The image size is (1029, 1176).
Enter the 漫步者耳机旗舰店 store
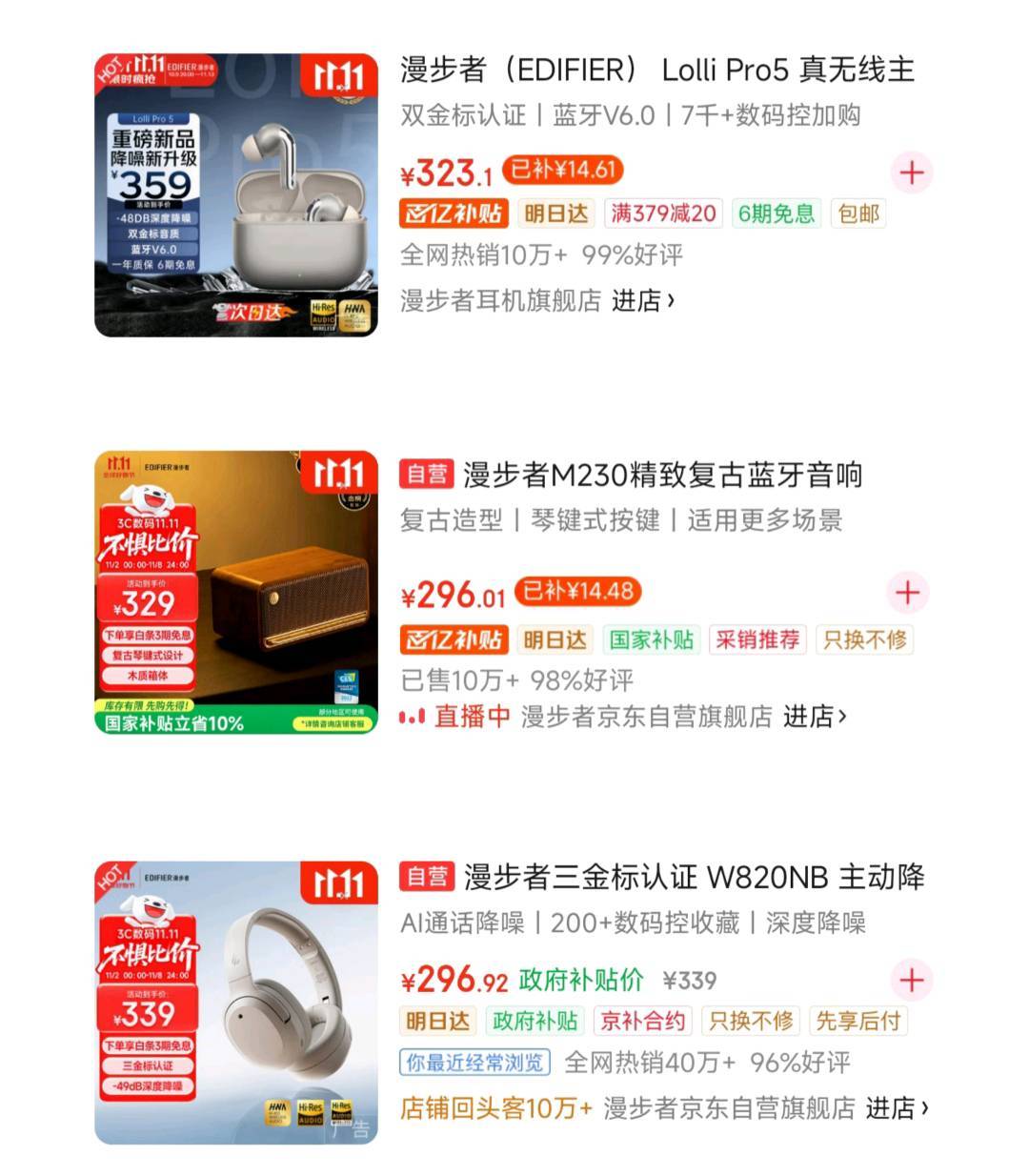643,301
